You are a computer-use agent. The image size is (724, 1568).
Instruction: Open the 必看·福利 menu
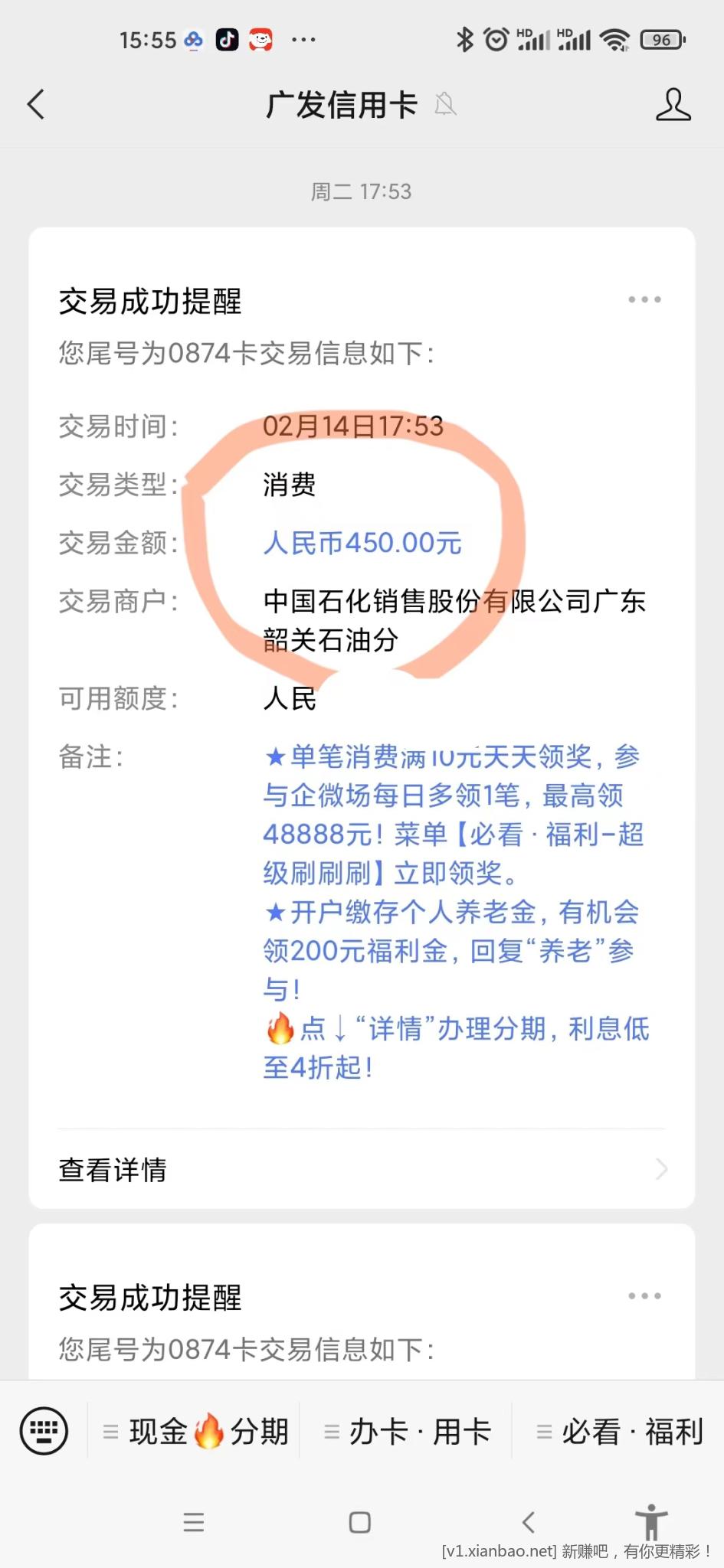(621, 1431)
